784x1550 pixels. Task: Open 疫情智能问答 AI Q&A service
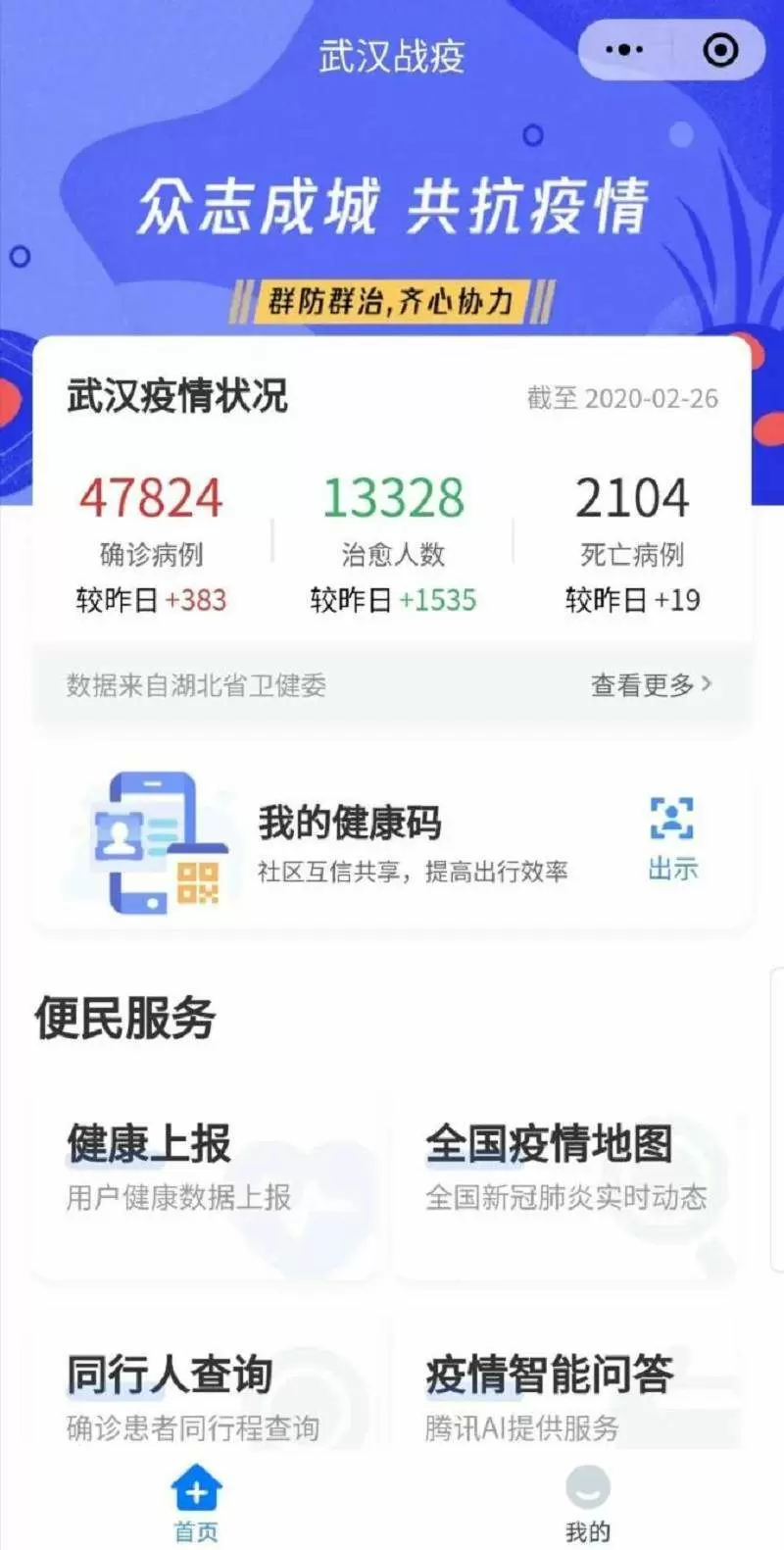(x=565, y=1392)
